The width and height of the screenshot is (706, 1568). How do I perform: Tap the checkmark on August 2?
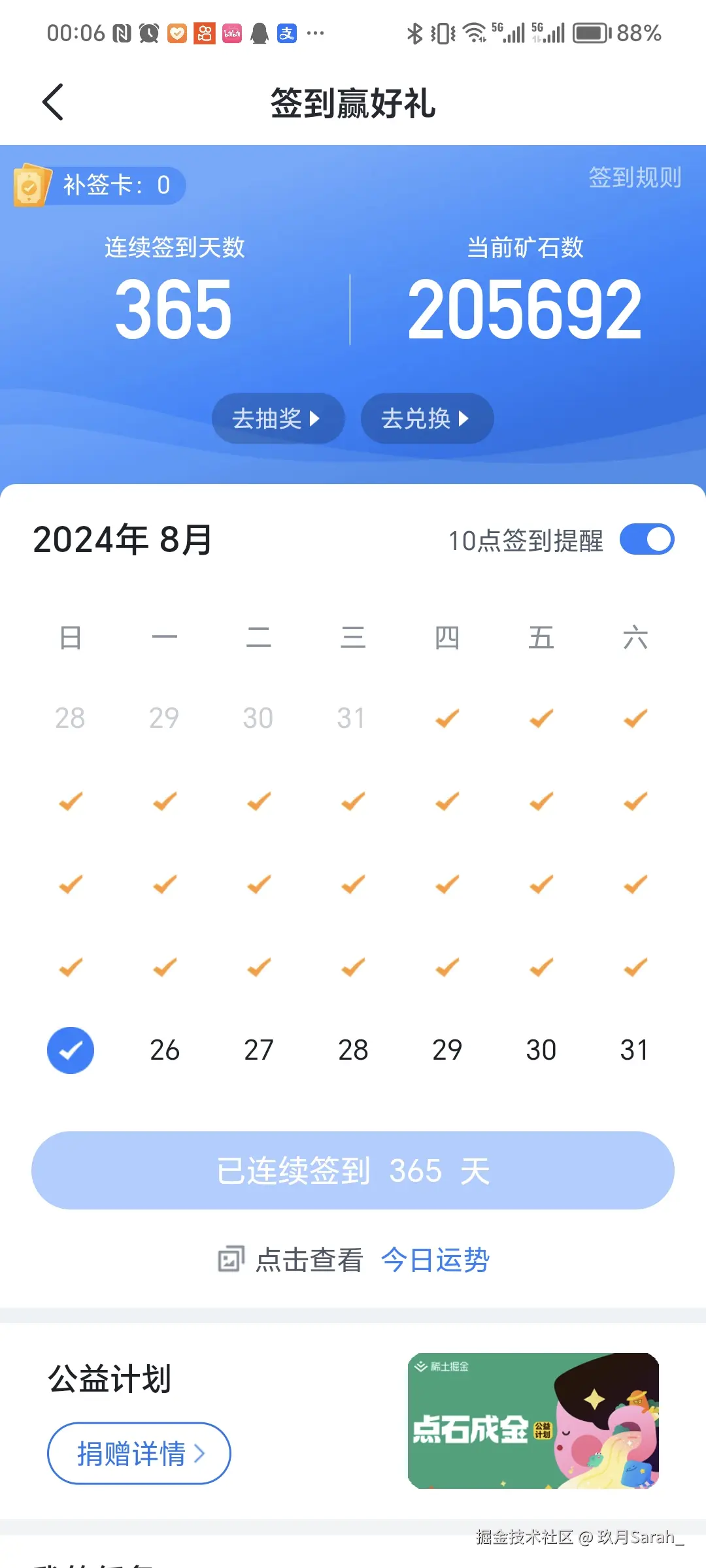pos(541,717)
